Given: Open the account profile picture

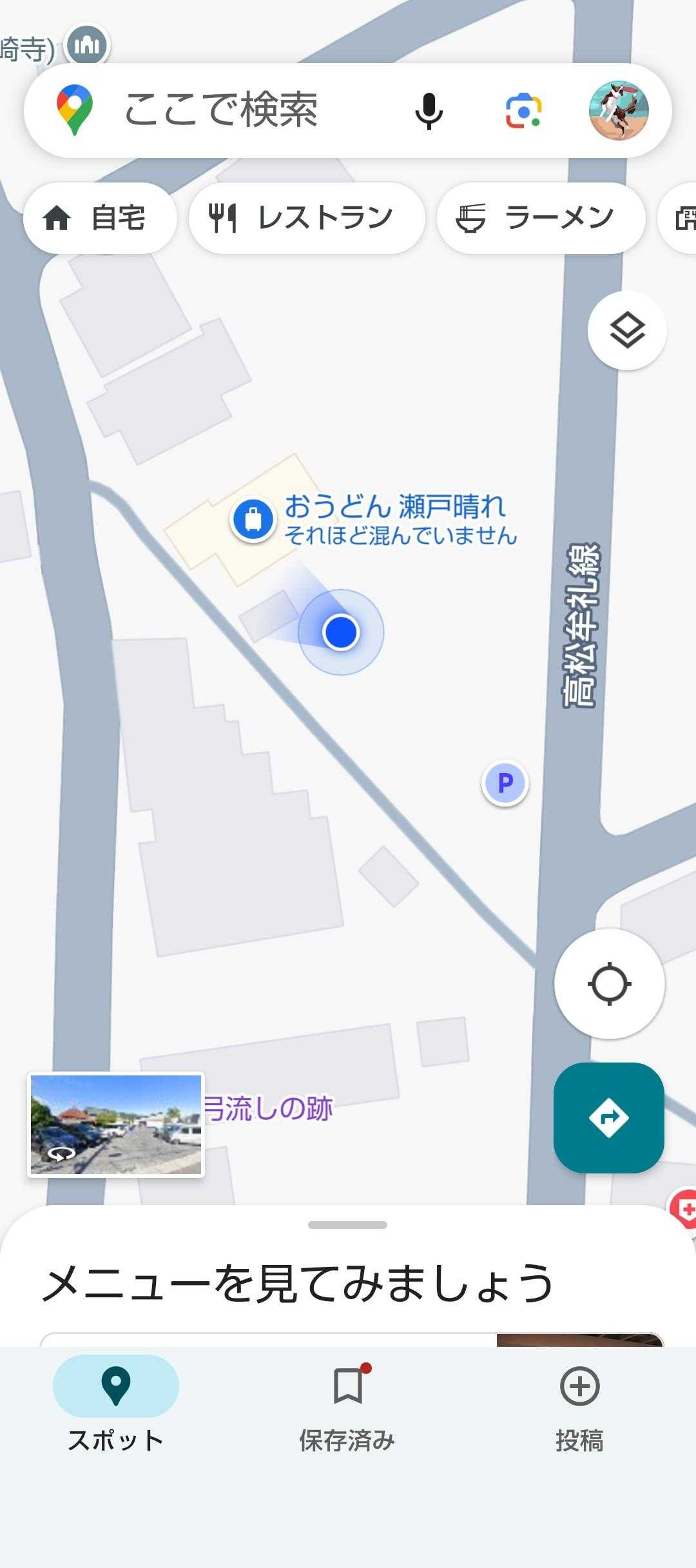Looking at the screenshot, I should [x=618, y=110].
